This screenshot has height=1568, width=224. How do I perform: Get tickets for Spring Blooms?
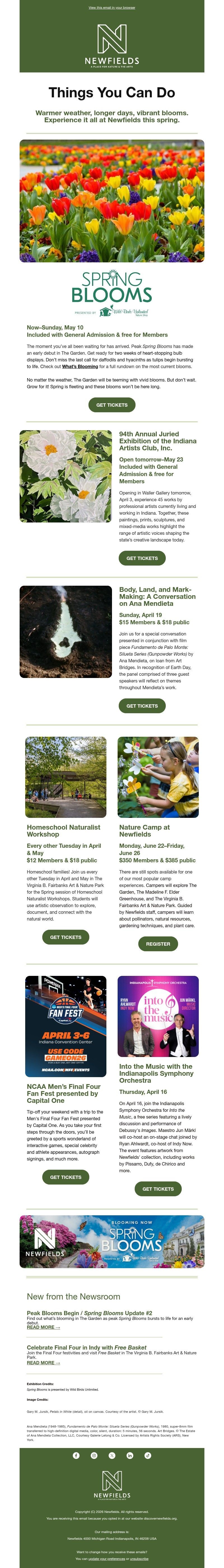click(x=112, y=405)
